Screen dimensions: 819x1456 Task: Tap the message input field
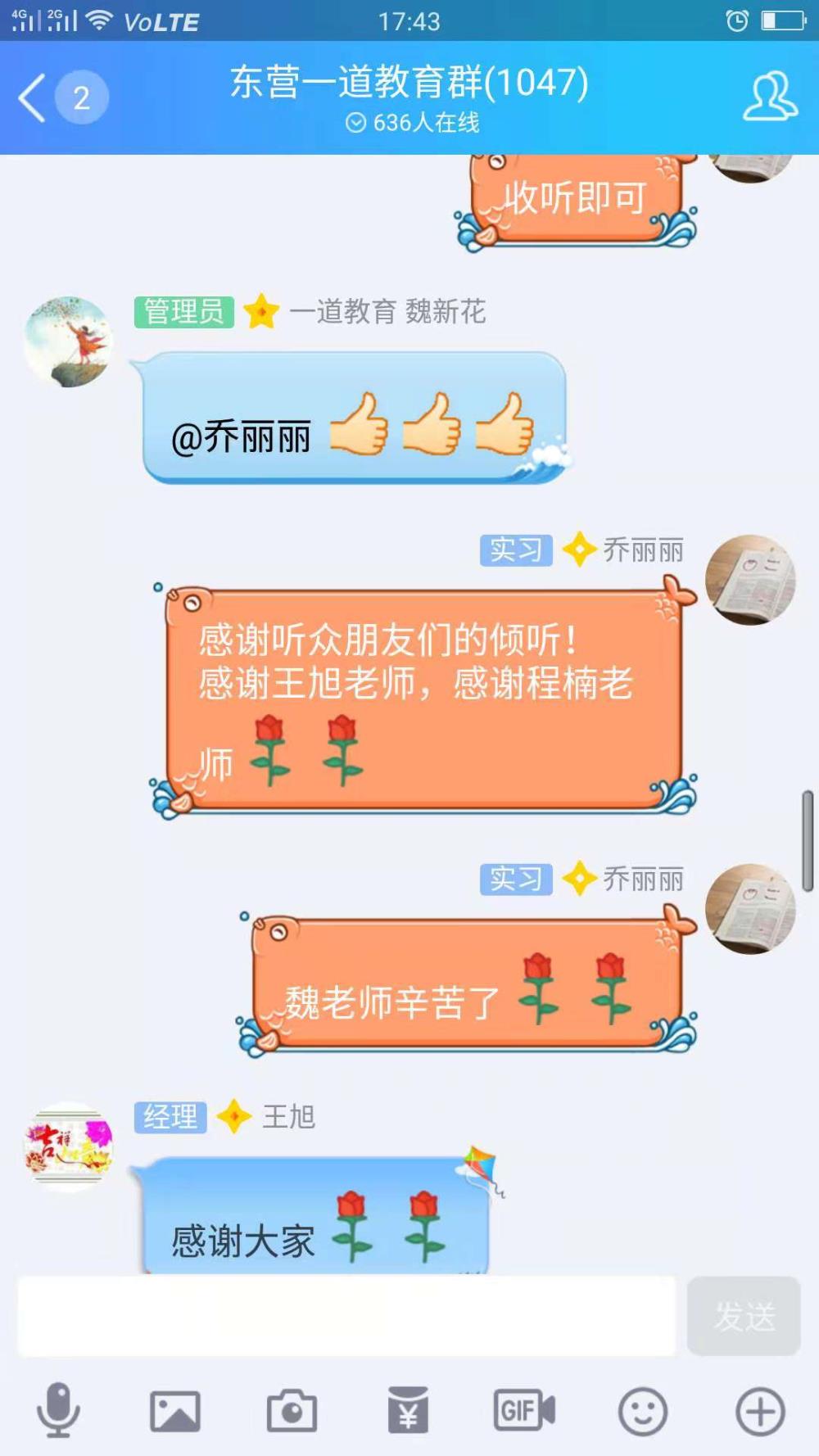tap(346, 1316)
